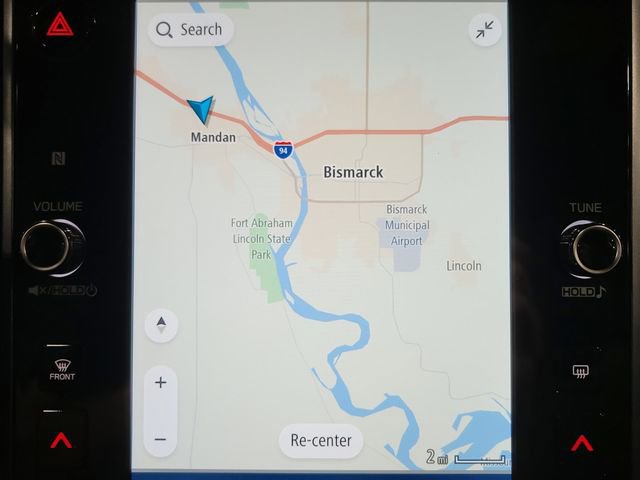Collapse the map with the minimize arrows
640x480 pixels.
coord(485,30)
